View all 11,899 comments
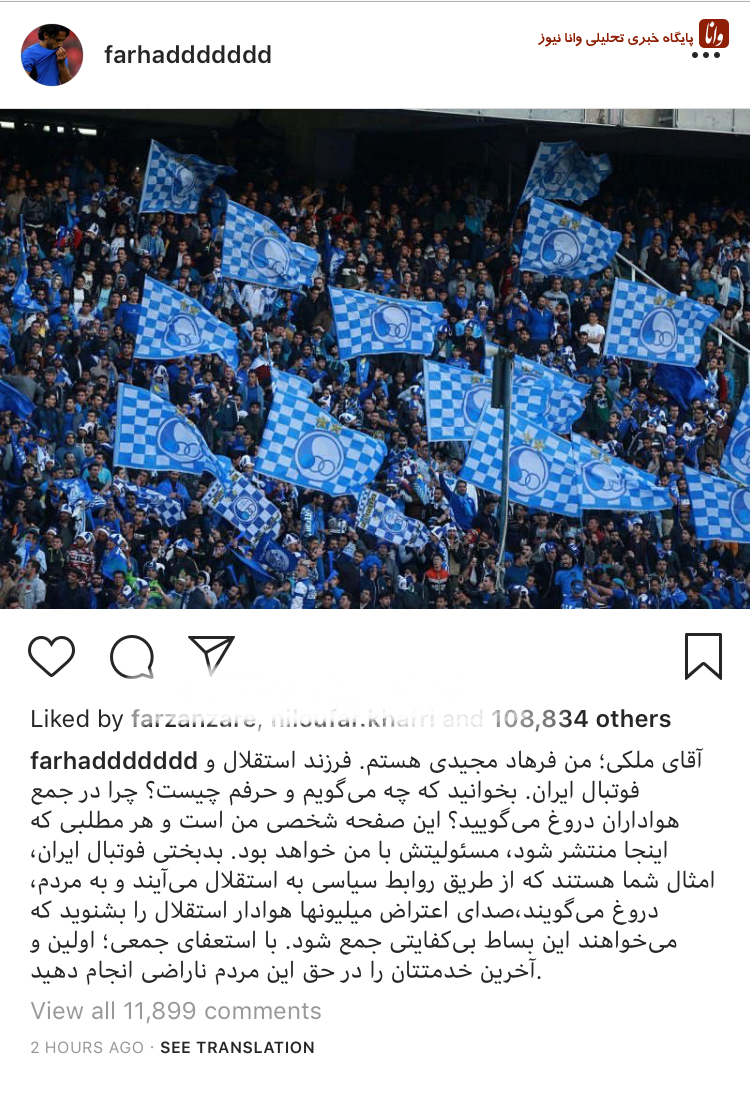Viewport: 750px width, 1108px height. point(176,1011)
